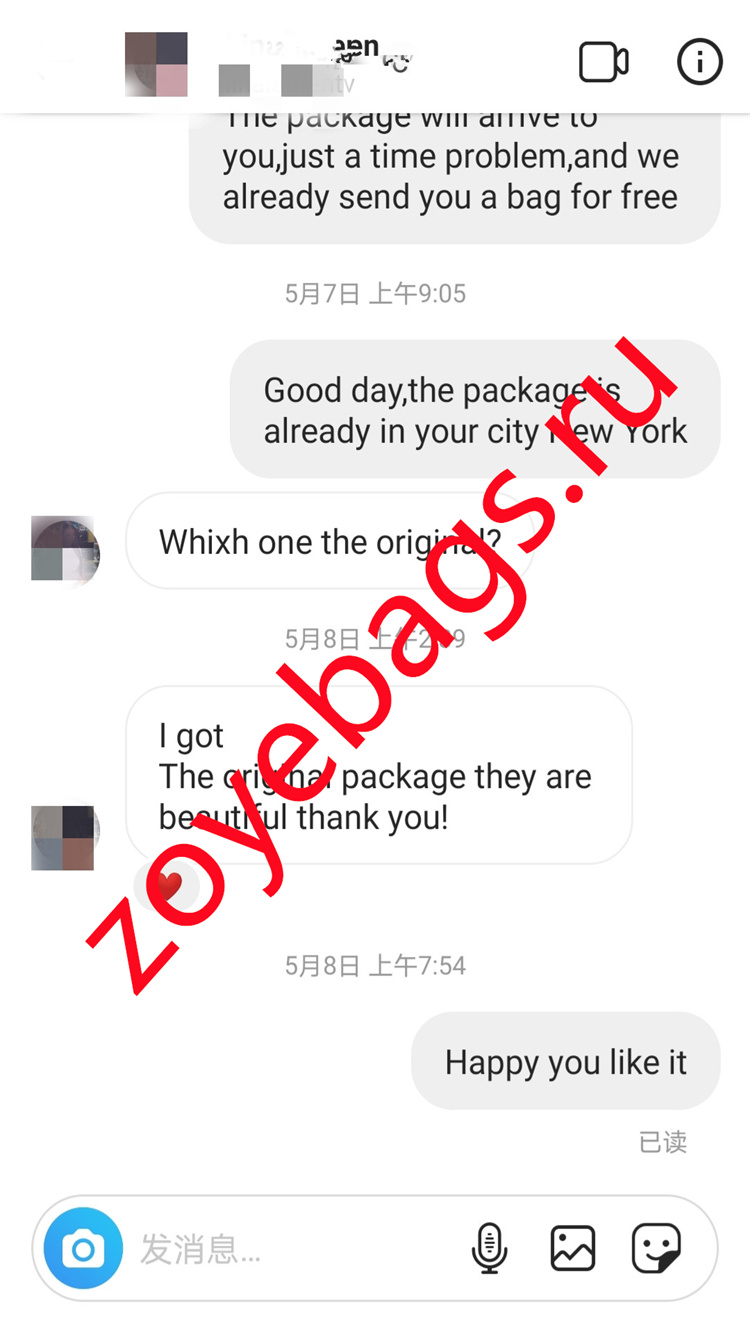Tap the heart reaction under the message
The image size is (750, 1334).
click(169, 885)
